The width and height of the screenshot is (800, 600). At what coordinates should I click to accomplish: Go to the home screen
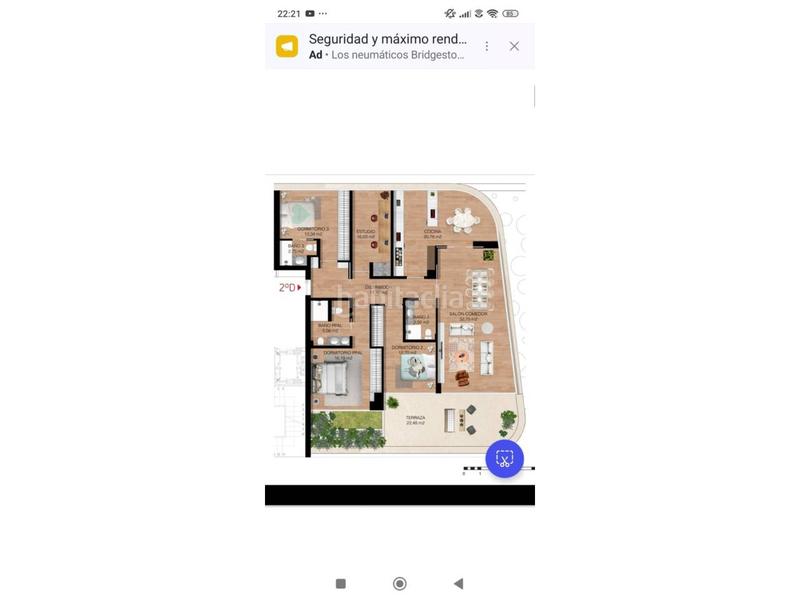tap(400, 583)
